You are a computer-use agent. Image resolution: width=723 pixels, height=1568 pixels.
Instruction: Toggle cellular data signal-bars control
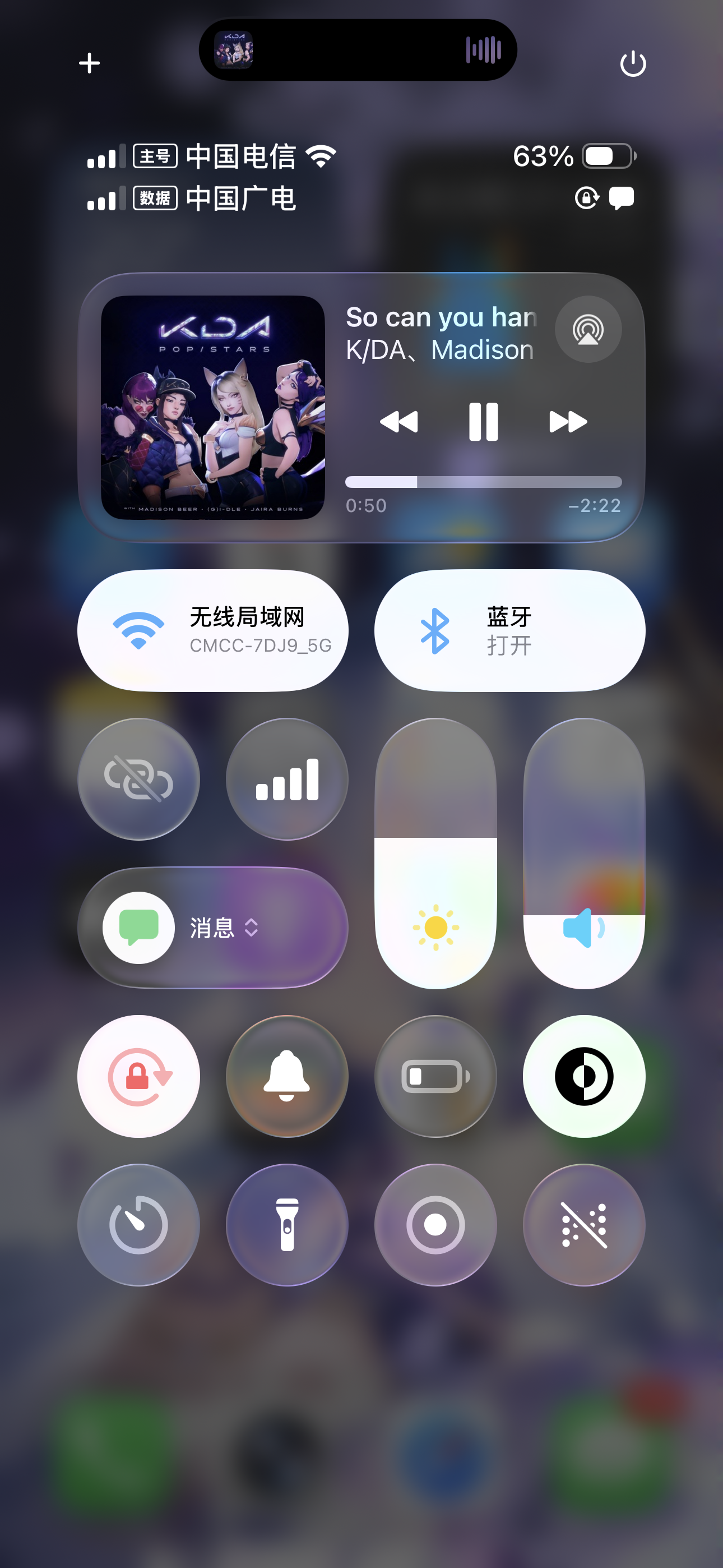[288, 778]
